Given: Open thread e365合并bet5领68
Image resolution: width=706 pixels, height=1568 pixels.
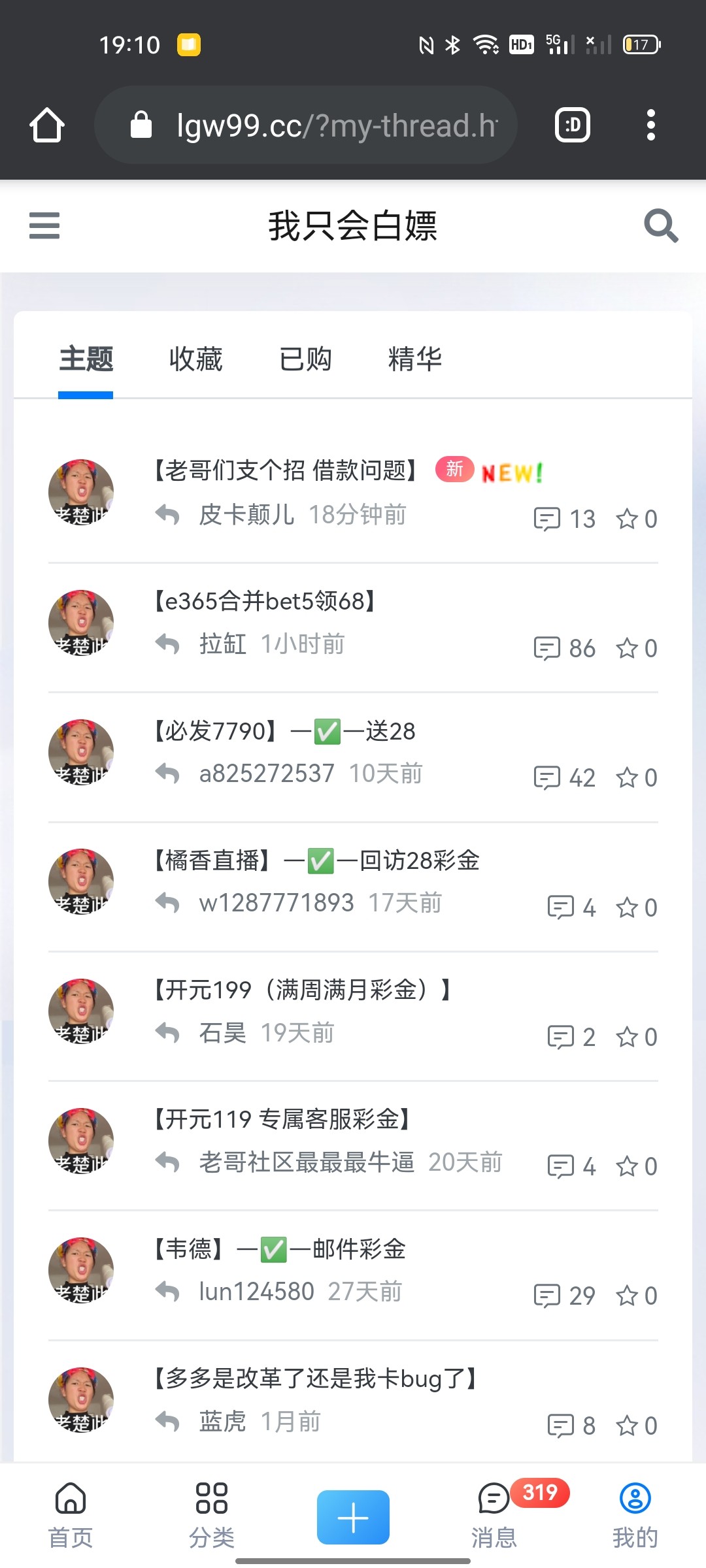Looking at the screenshot, I should 264,601.
